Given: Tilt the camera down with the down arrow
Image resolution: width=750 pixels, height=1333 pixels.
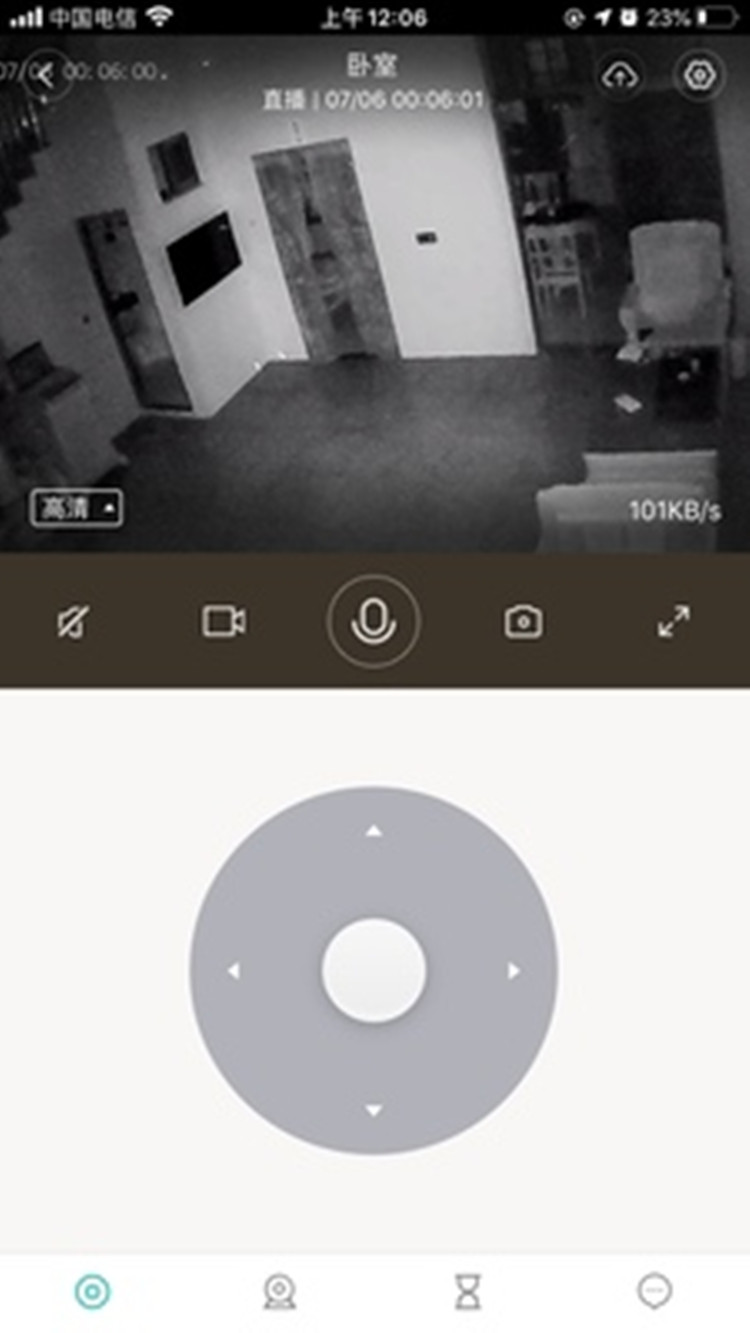Looking at the screenshot, I should [374, 1110].
